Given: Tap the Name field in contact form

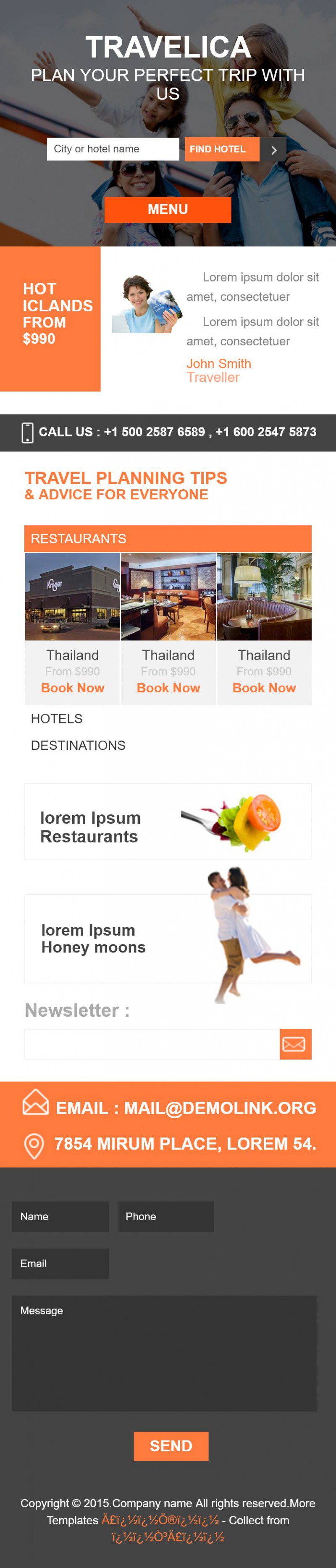Looking at the screenshot, I should coord(60,1216).
